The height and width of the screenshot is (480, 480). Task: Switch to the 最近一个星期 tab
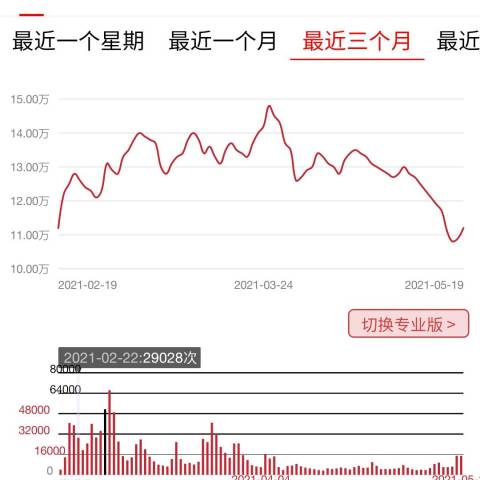pyautogui.click(x=78, y=41)
